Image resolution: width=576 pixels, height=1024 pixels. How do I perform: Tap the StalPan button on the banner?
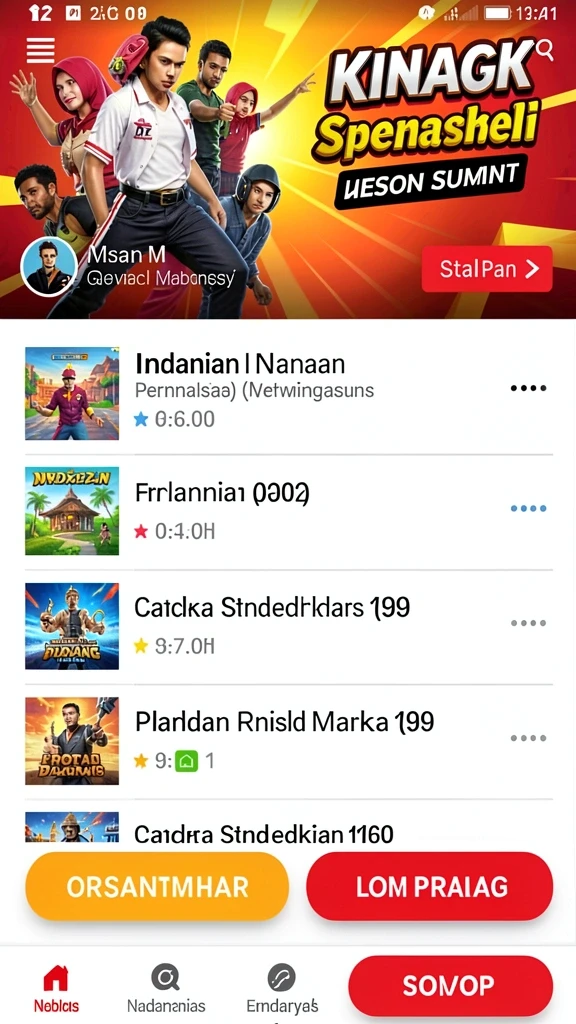(487, 269)
